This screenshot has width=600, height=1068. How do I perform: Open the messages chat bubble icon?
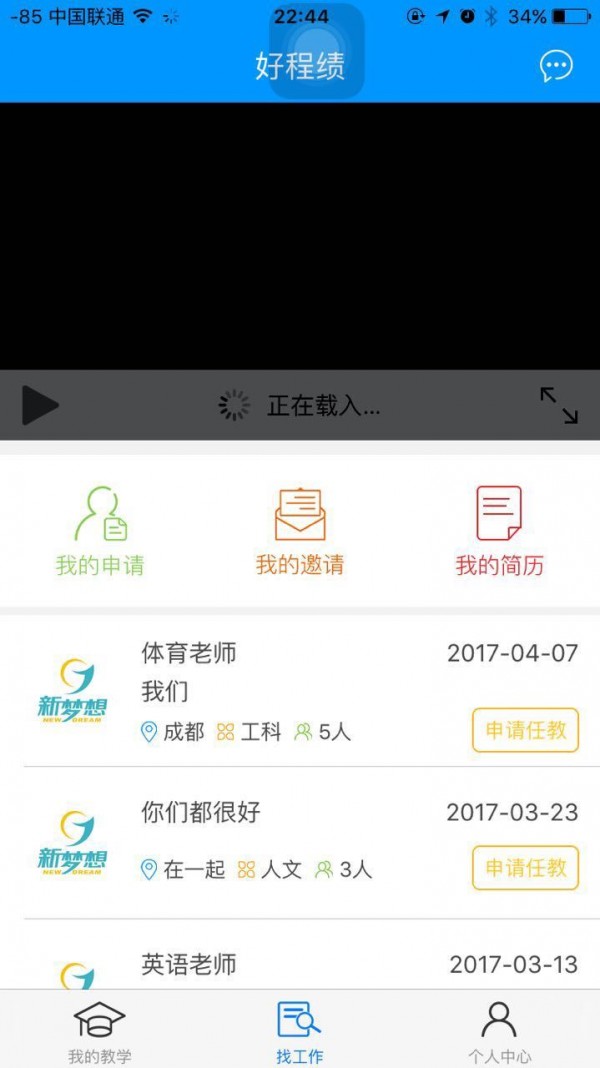click(556, 66)
